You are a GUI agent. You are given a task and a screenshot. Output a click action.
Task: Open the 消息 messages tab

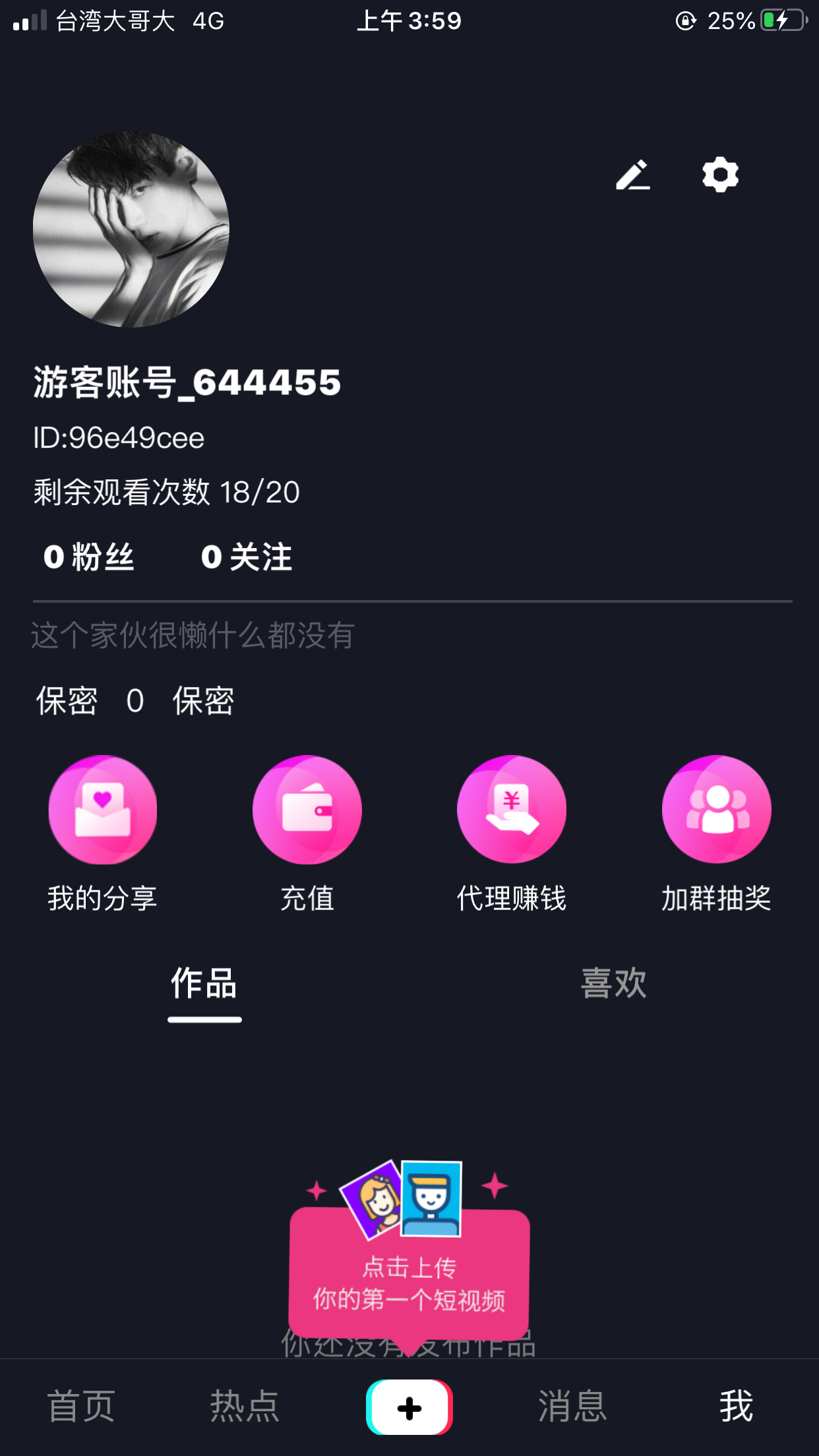pyautogui.click(x=572, y=1406)
